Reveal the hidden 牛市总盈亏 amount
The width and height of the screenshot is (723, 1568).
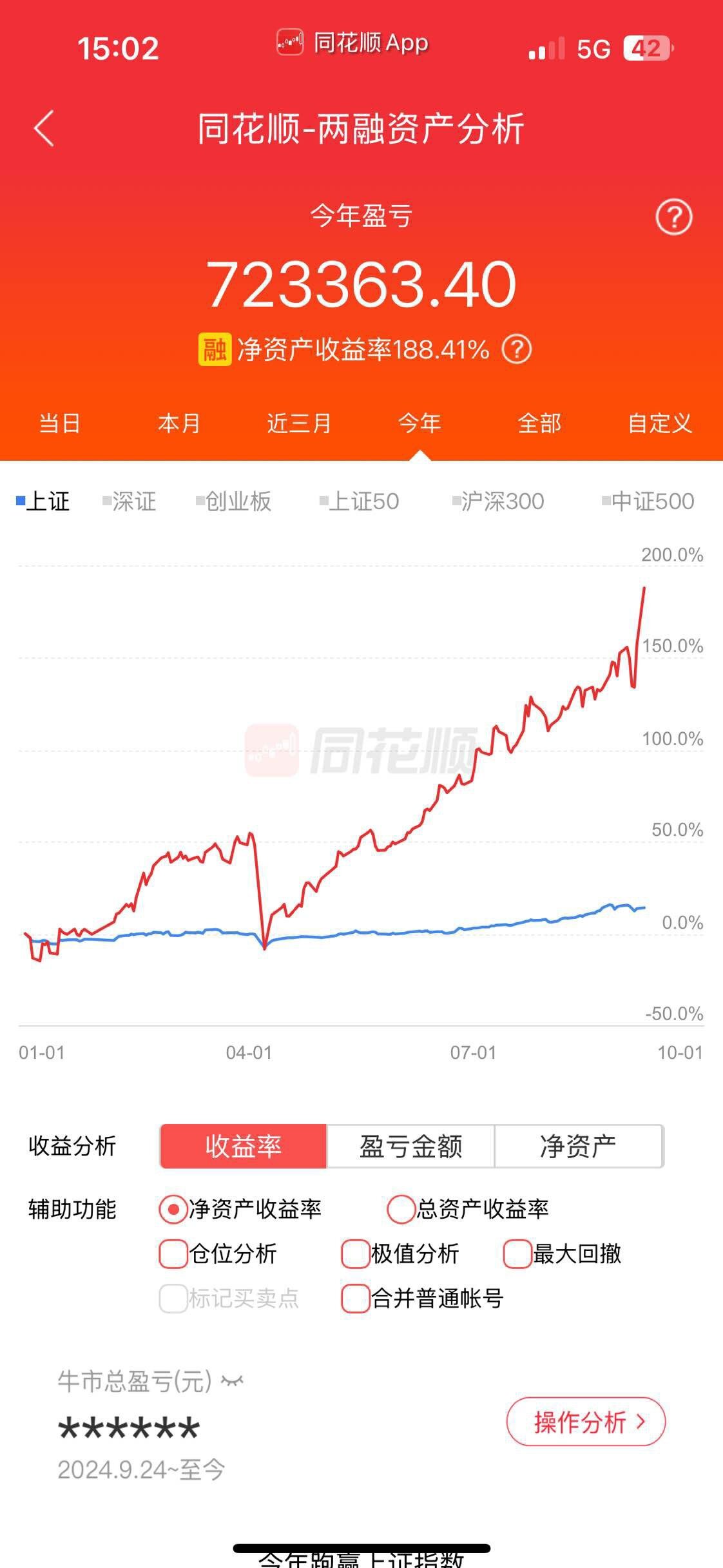pyautogui.click(x=232, y=1380)
